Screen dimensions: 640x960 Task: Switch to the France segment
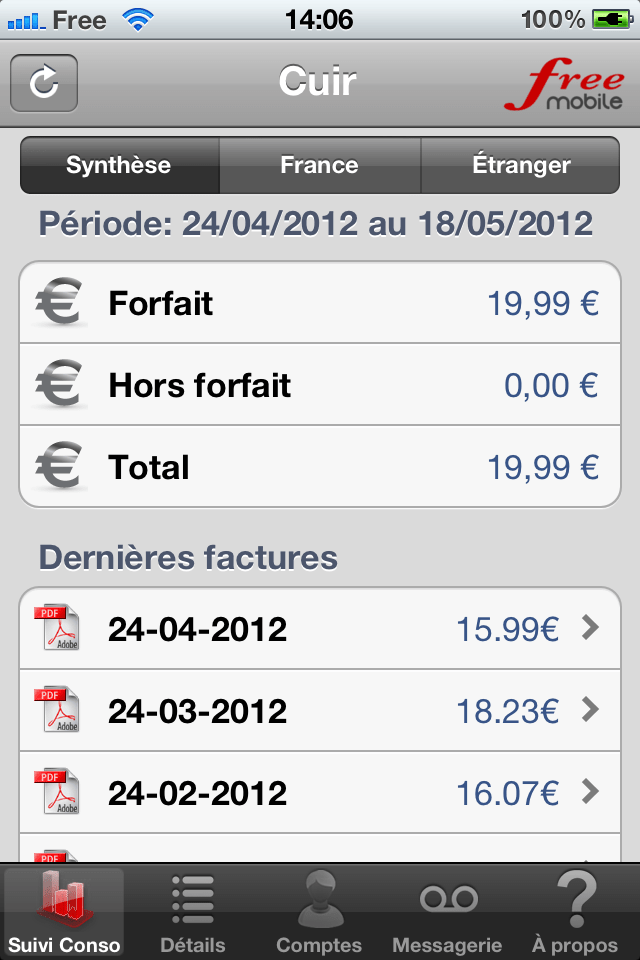(320, 165)
